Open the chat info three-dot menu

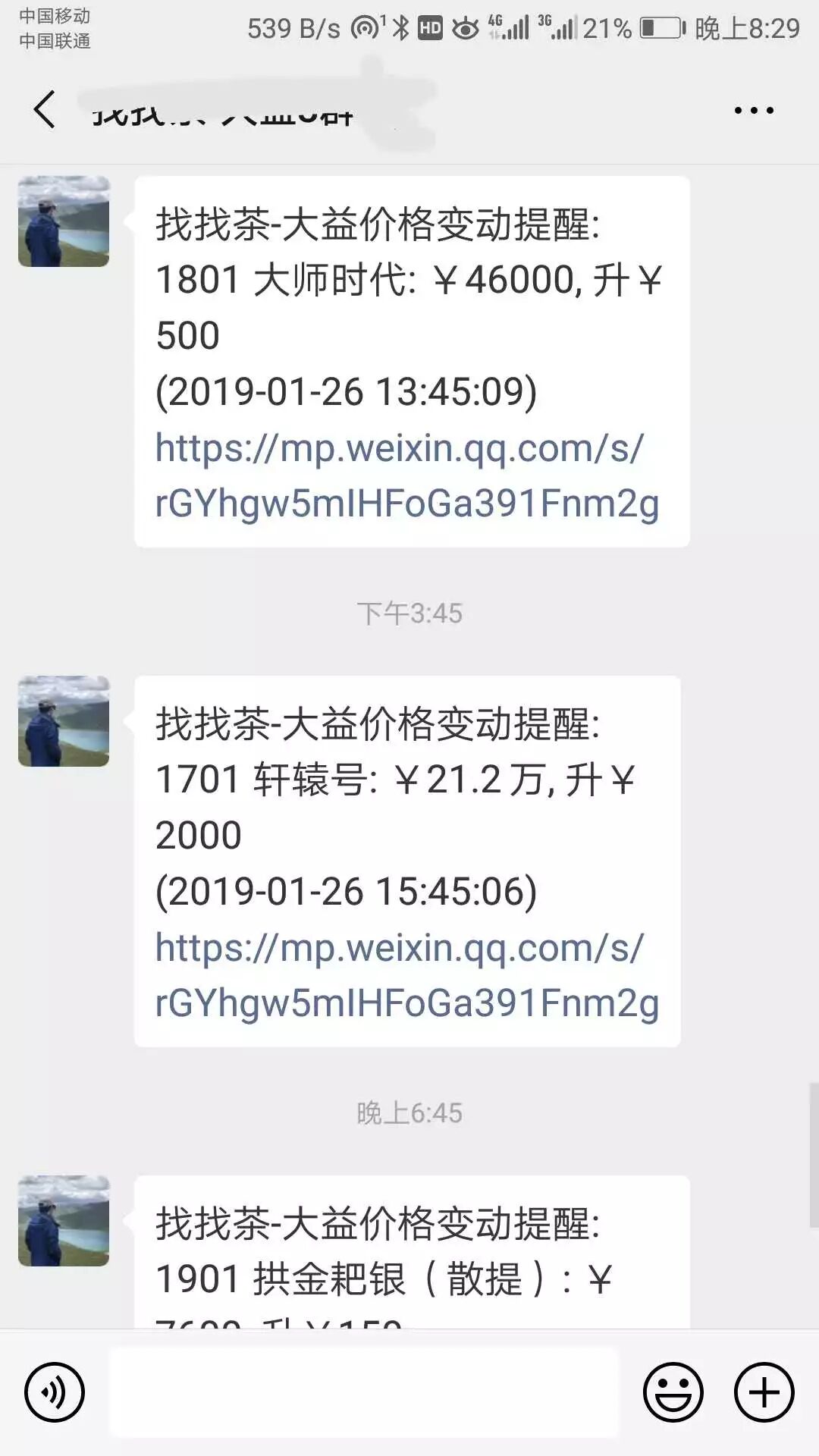(754, 111)
